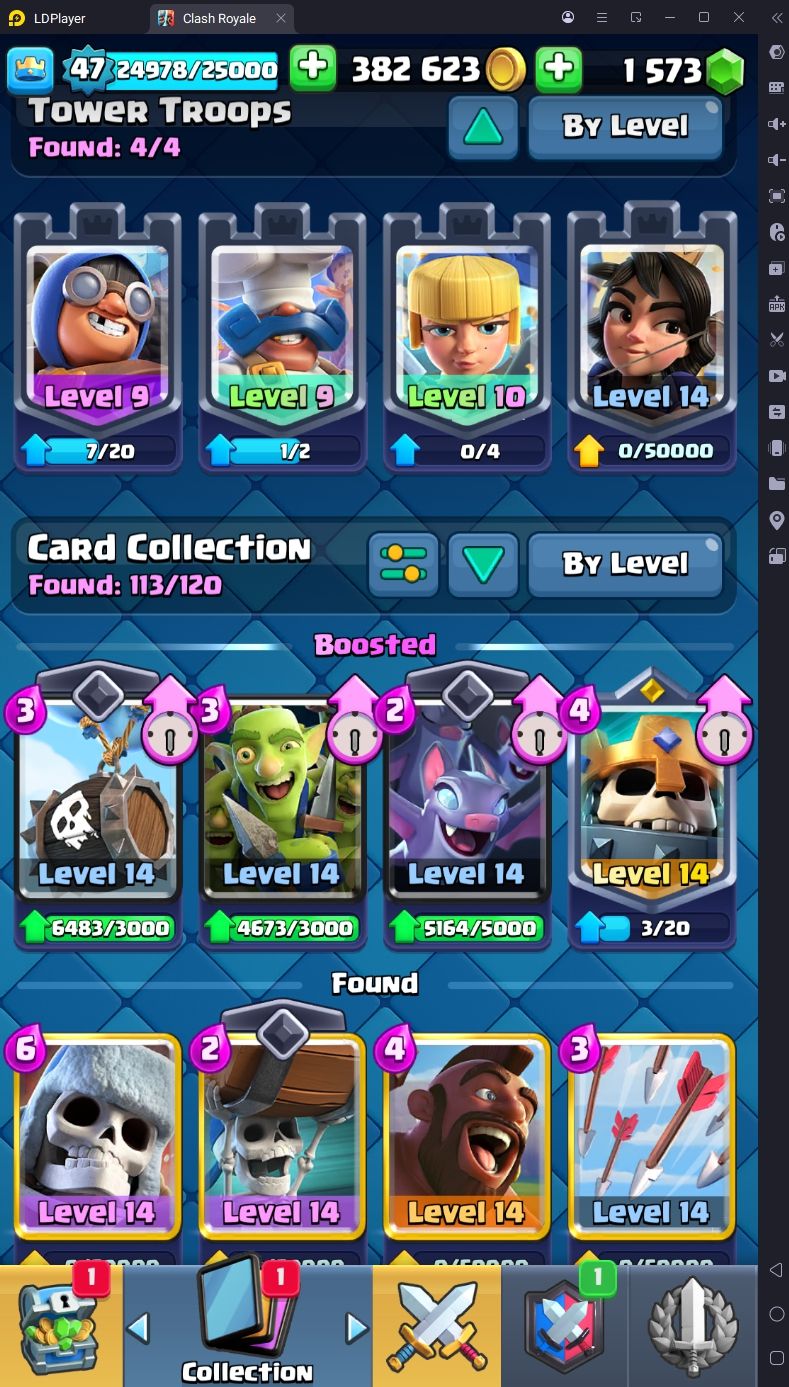Select the boosted Goblin Gang card

coord(282,800)
